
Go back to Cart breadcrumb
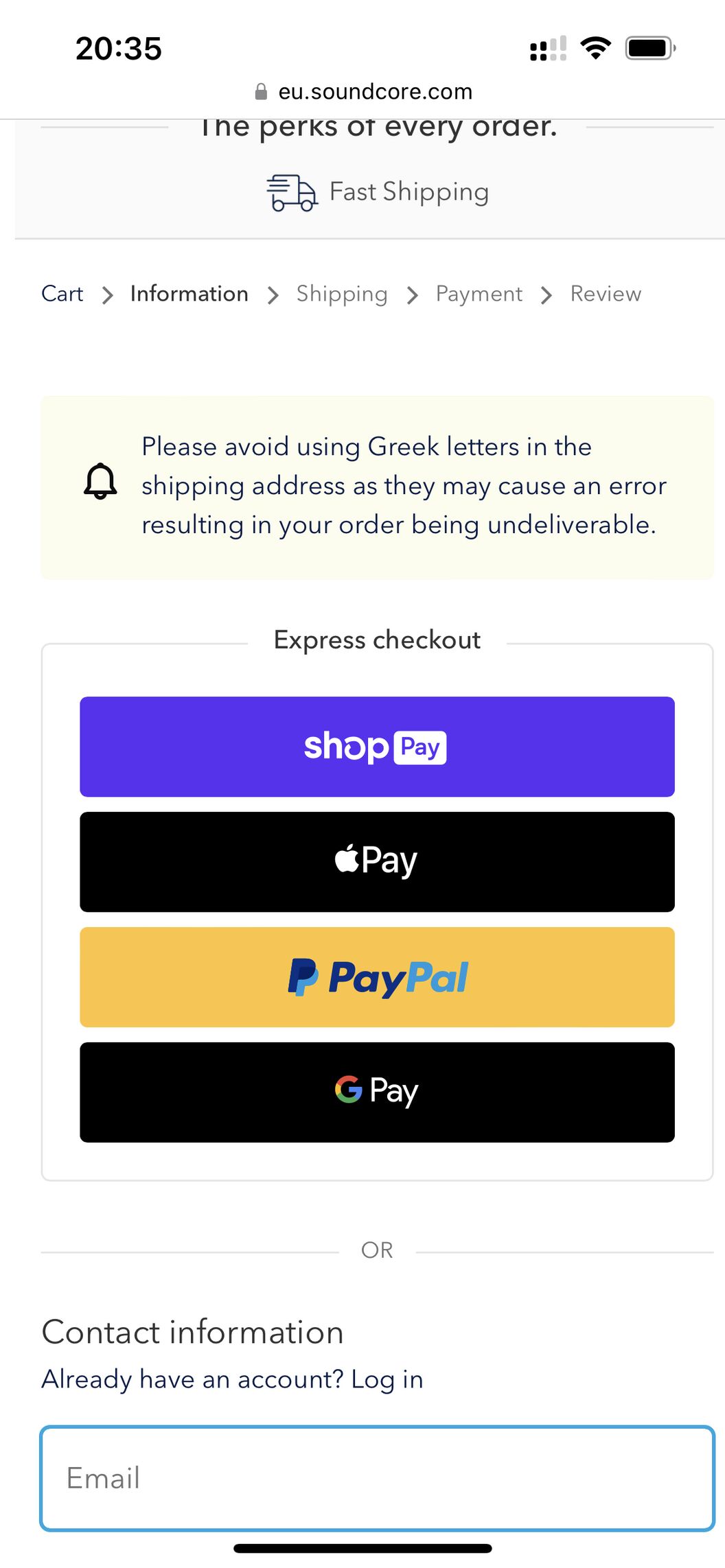[x=62, y=294]
